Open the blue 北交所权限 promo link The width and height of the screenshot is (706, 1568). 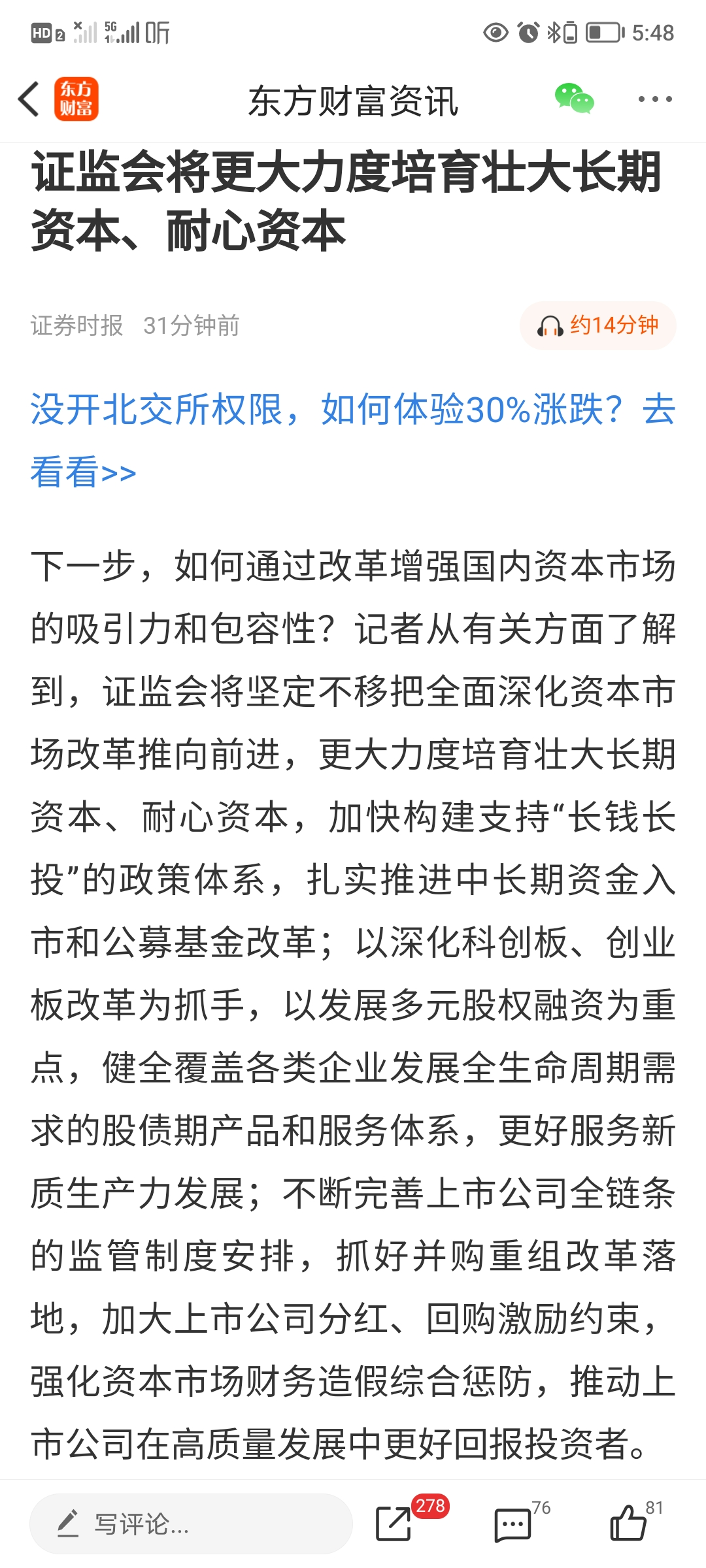[x=353, y=440]
